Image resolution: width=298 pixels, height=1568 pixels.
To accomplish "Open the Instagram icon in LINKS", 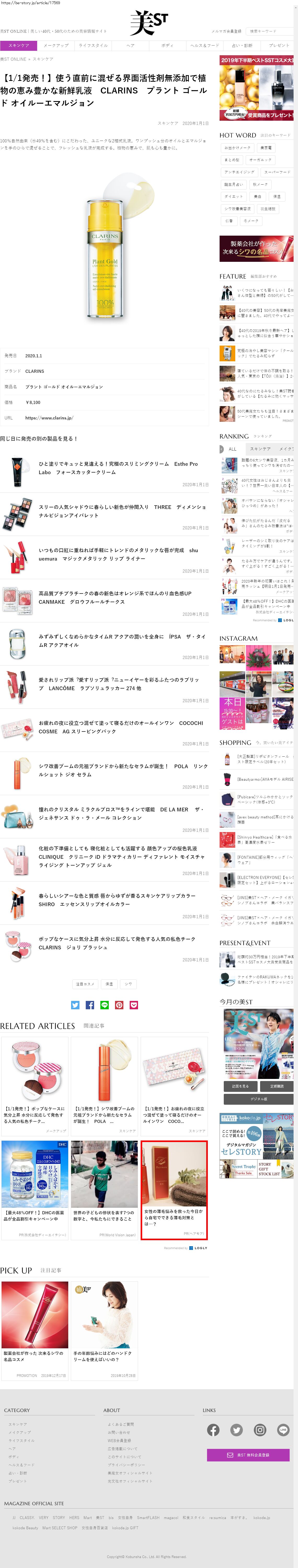I will (260, 1430).
